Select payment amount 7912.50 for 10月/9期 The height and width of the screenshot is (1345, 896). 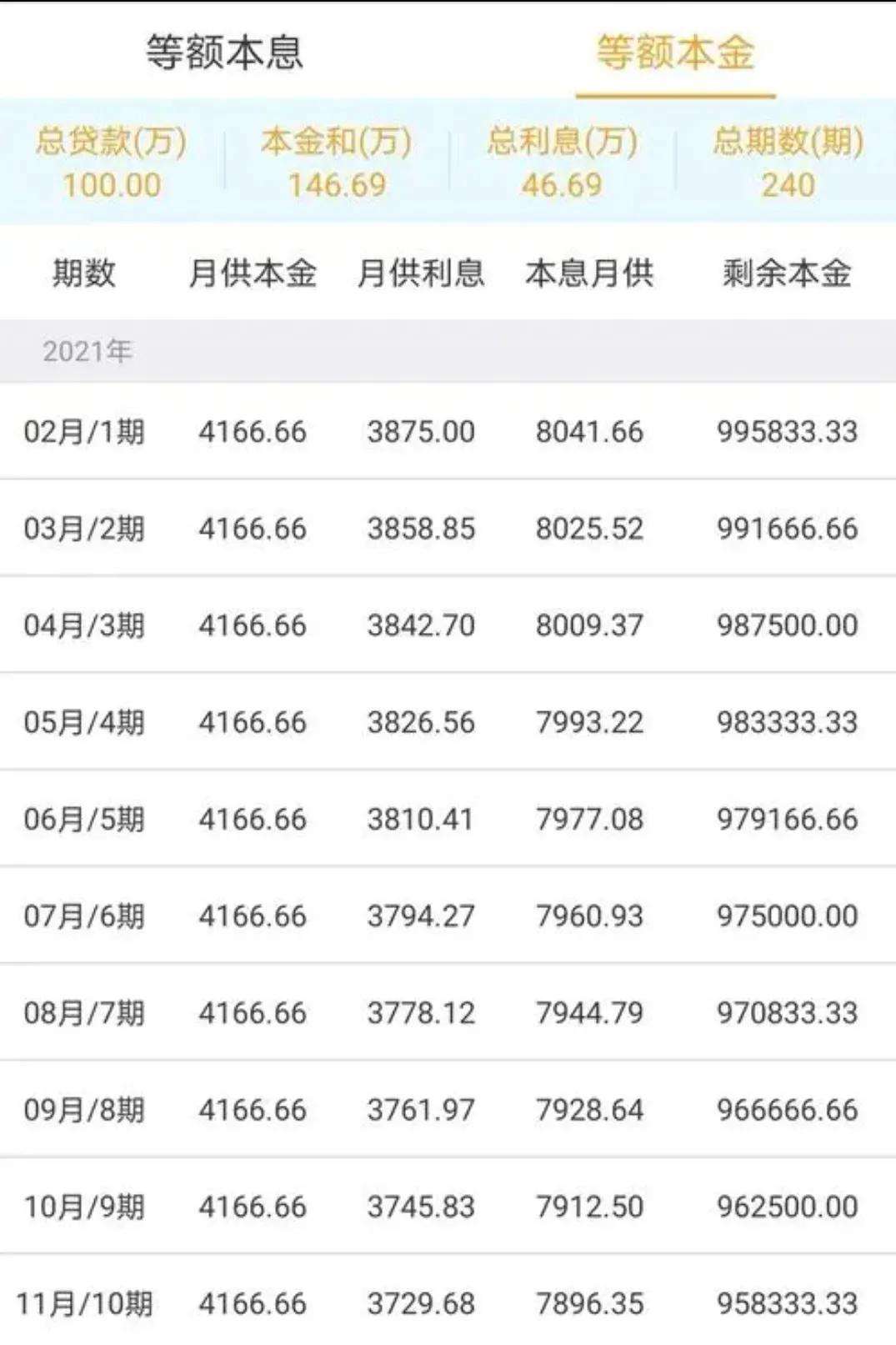coord(588,1207)
